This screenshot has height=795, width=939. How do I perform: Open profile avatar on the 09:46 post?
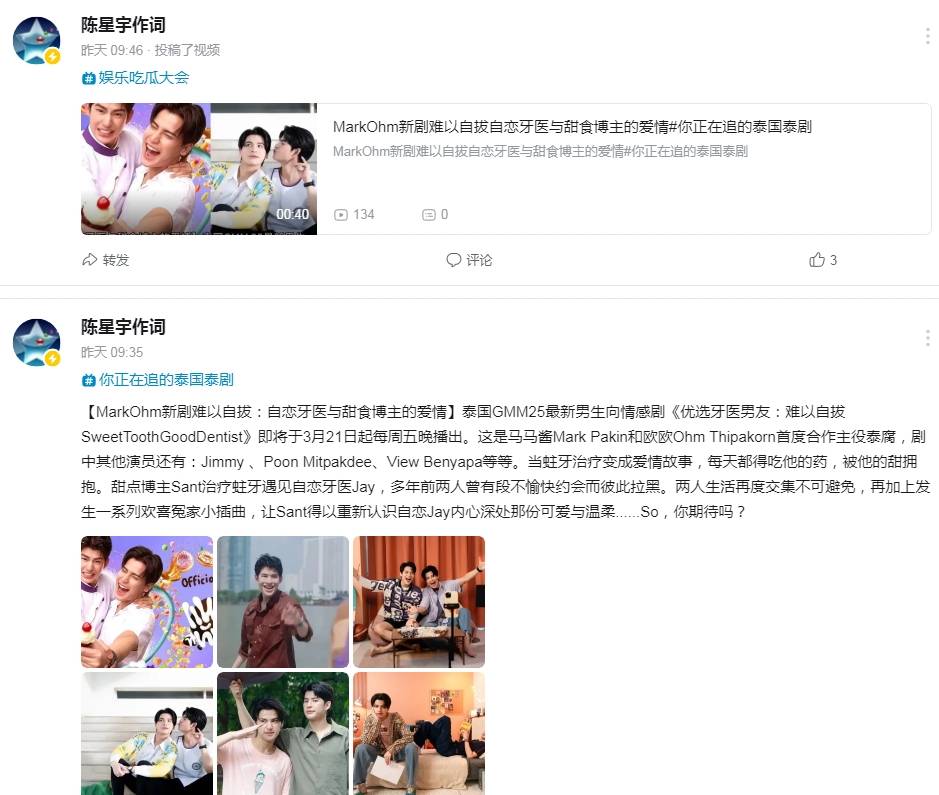point(37,41)
